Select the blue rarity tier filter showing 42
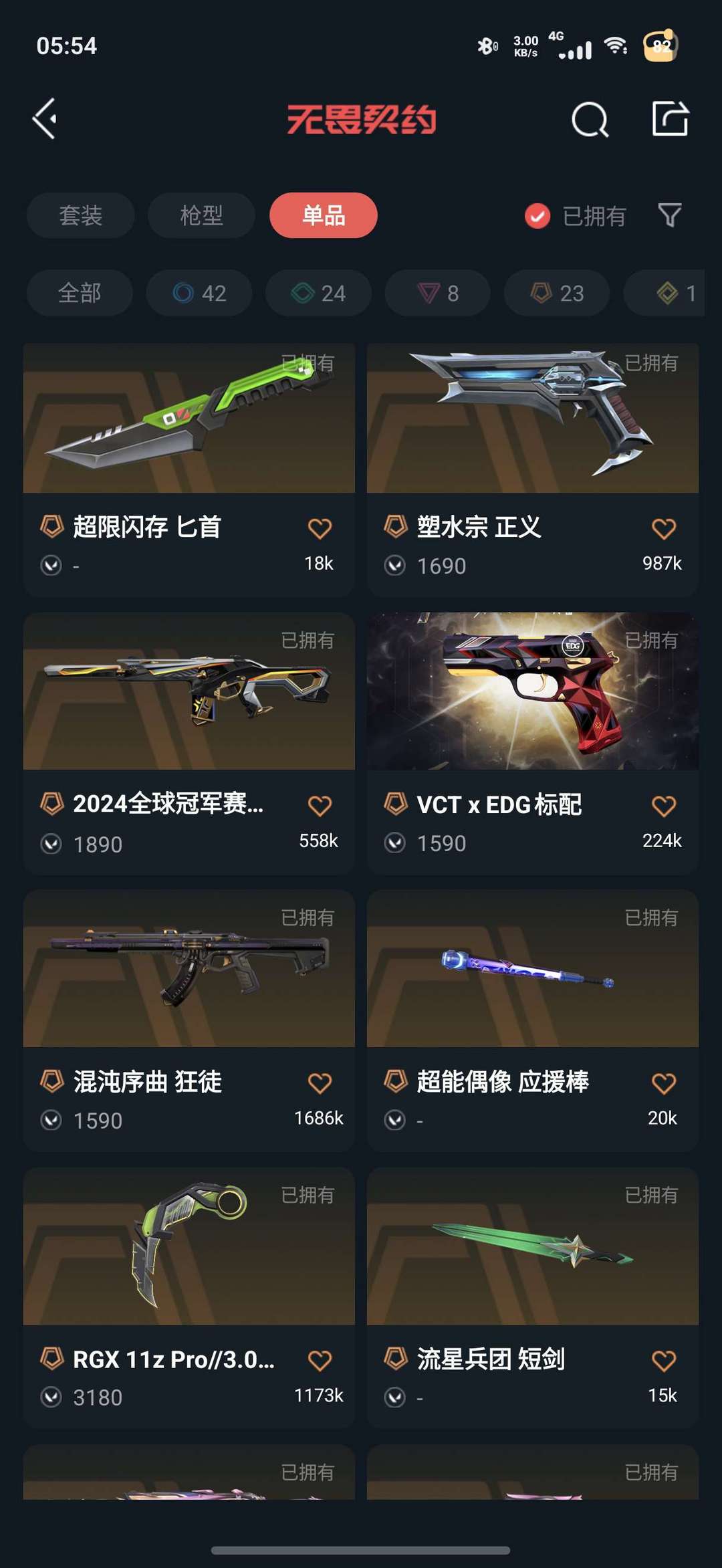 click(198, 293)
